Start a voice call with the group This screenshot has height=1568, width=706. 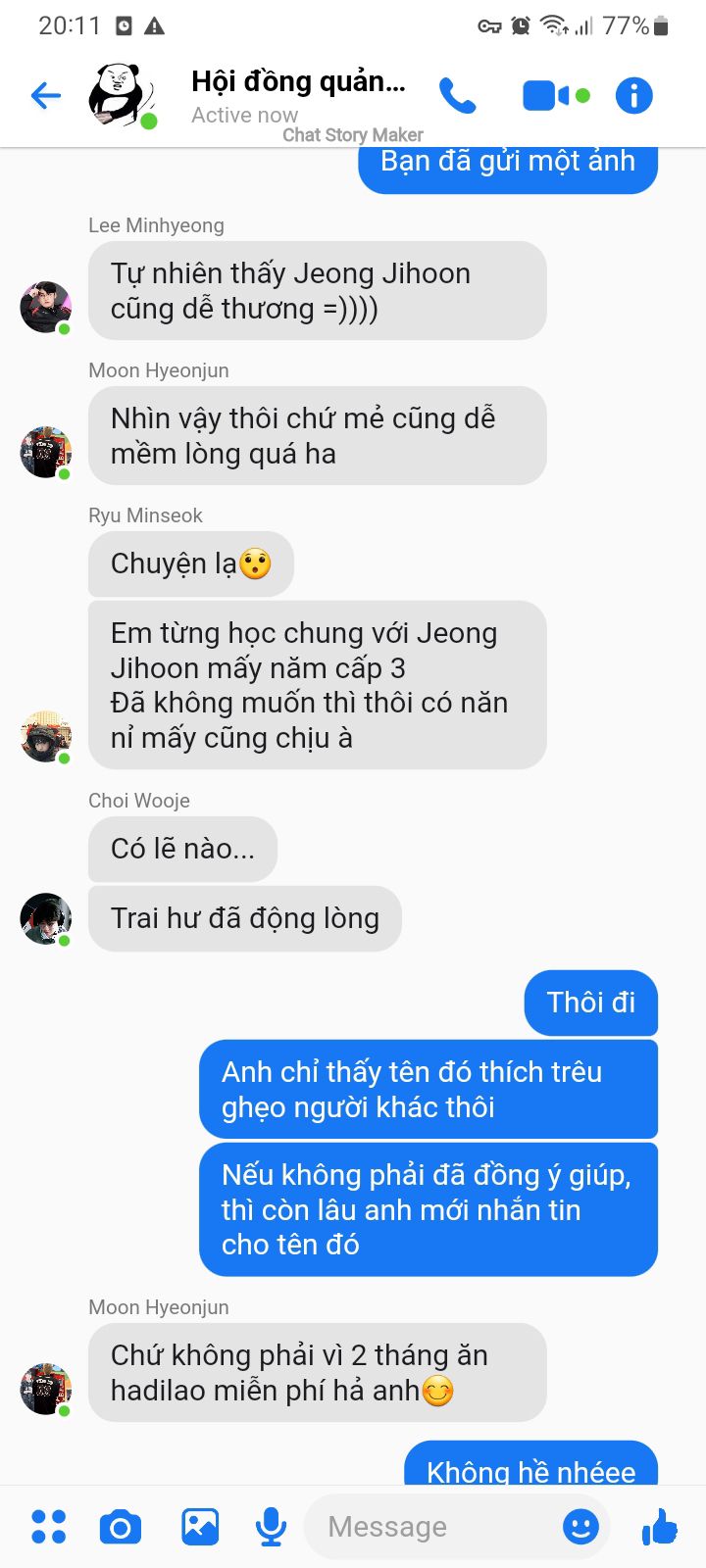click(457, 95)
